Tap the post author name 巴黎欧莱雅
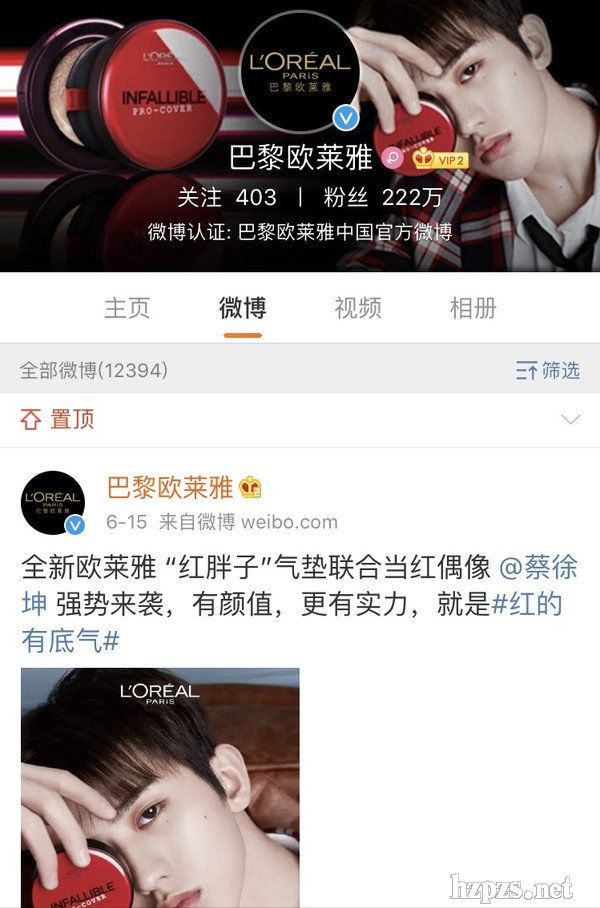 tap(169, 488)
